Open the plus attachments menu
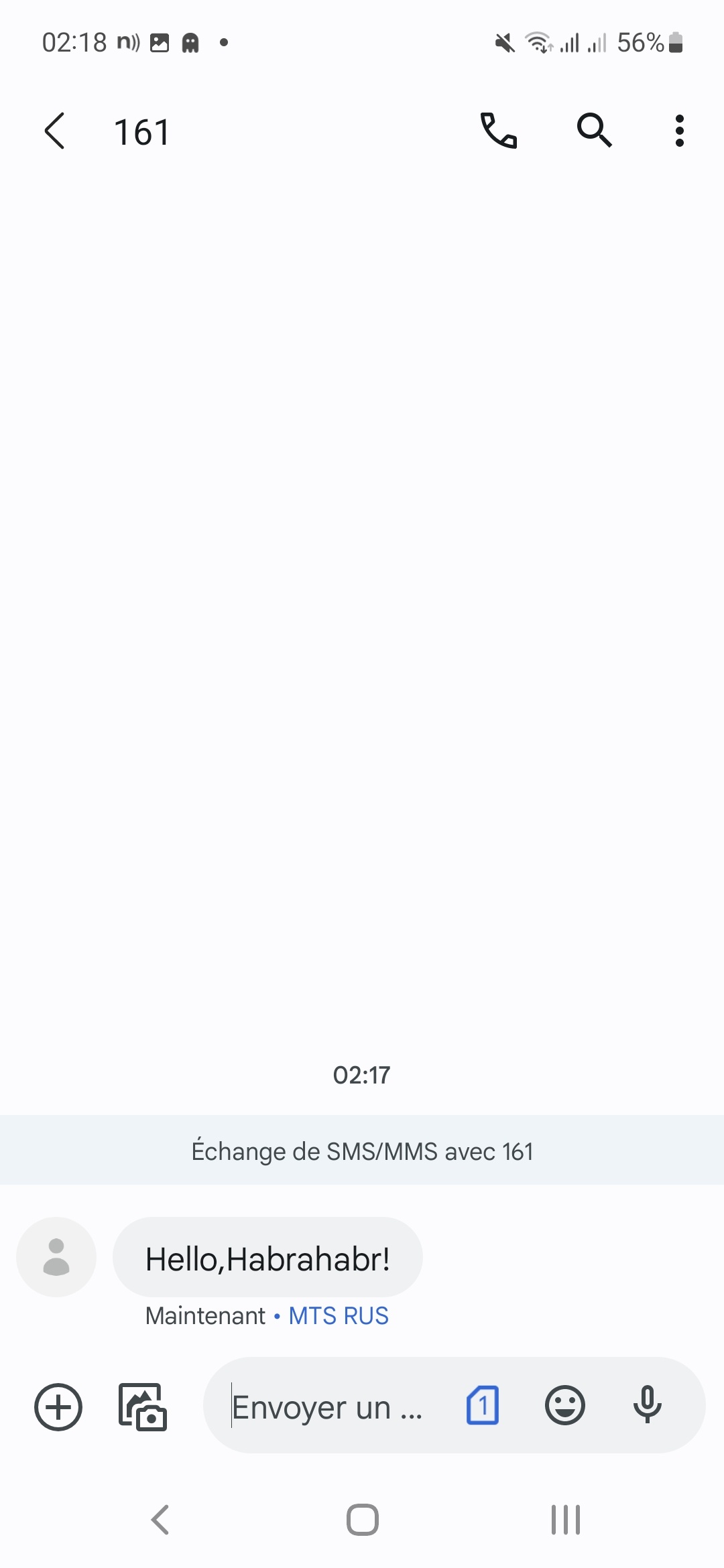Screen dimensions: 724x1568 (58, 1407)
